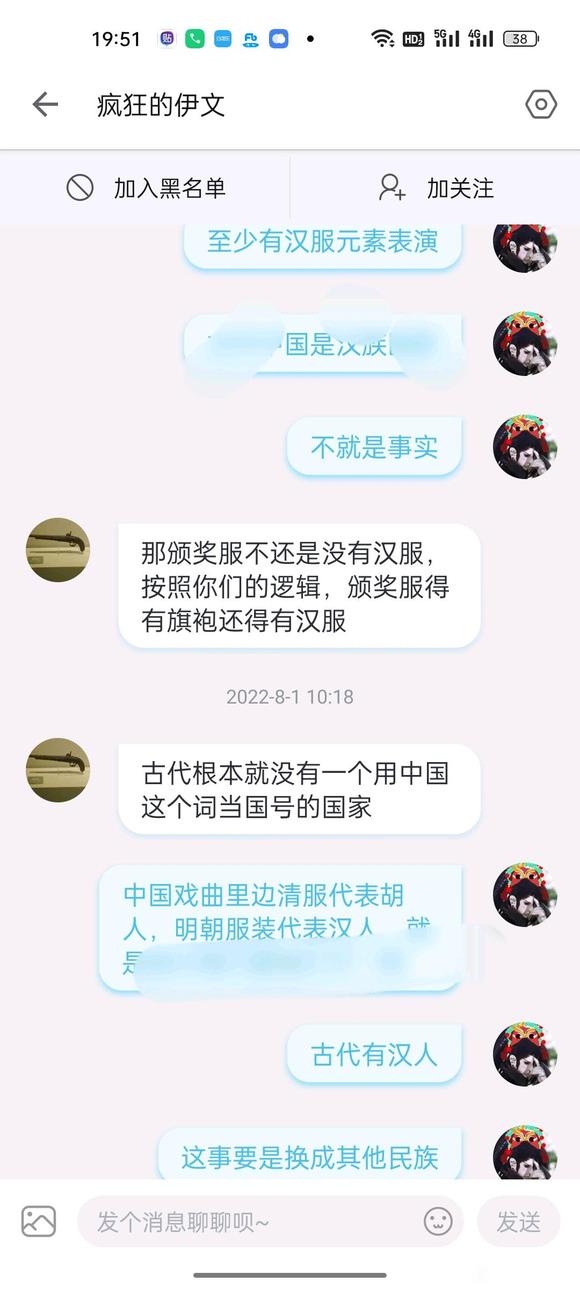
Task: Go back from the chat with 疯狂的伊文
Action: tap(45, 104)
